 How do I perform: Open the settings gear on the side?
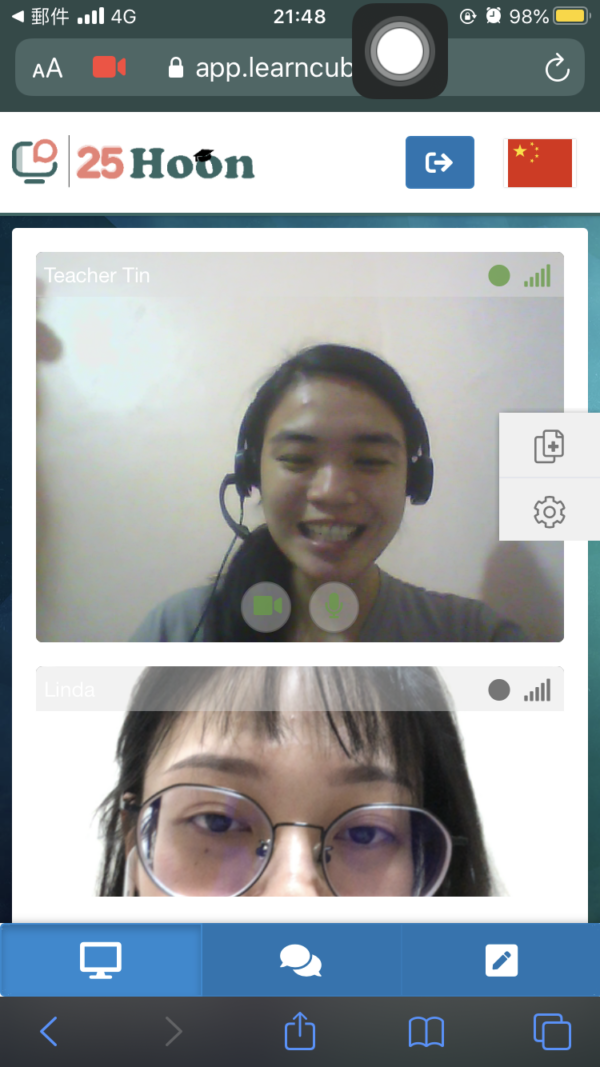550,511
